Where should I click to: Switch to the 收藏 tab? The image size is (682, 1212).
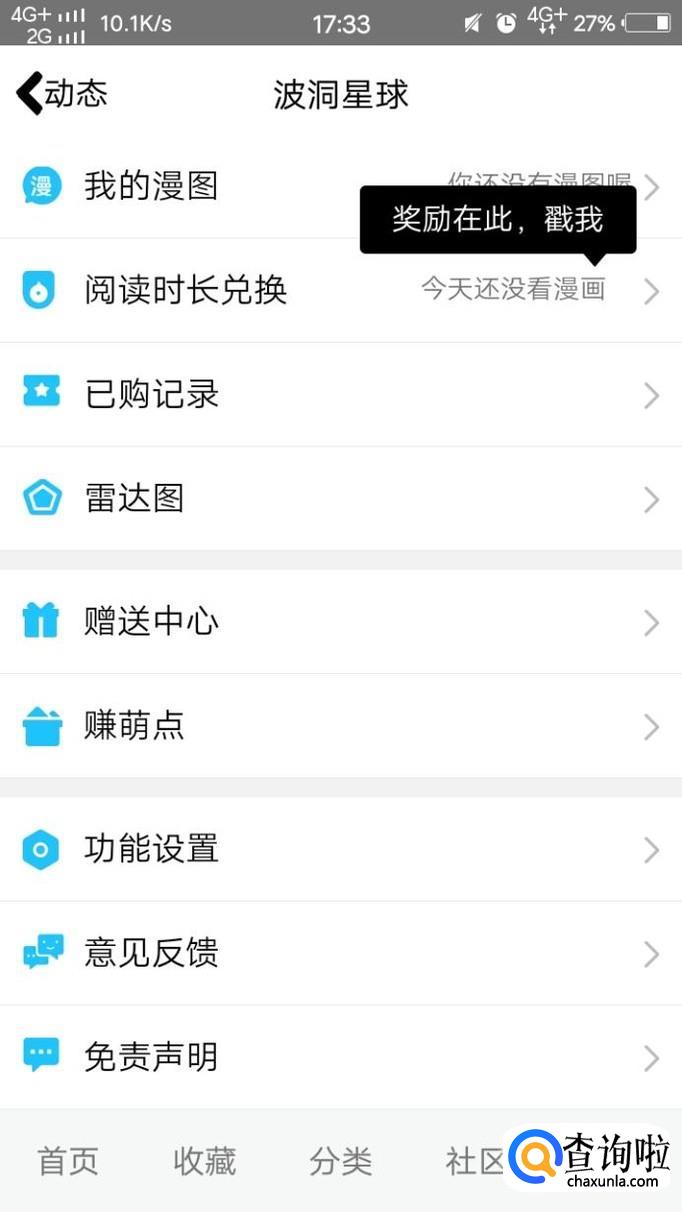(204, 1161)
